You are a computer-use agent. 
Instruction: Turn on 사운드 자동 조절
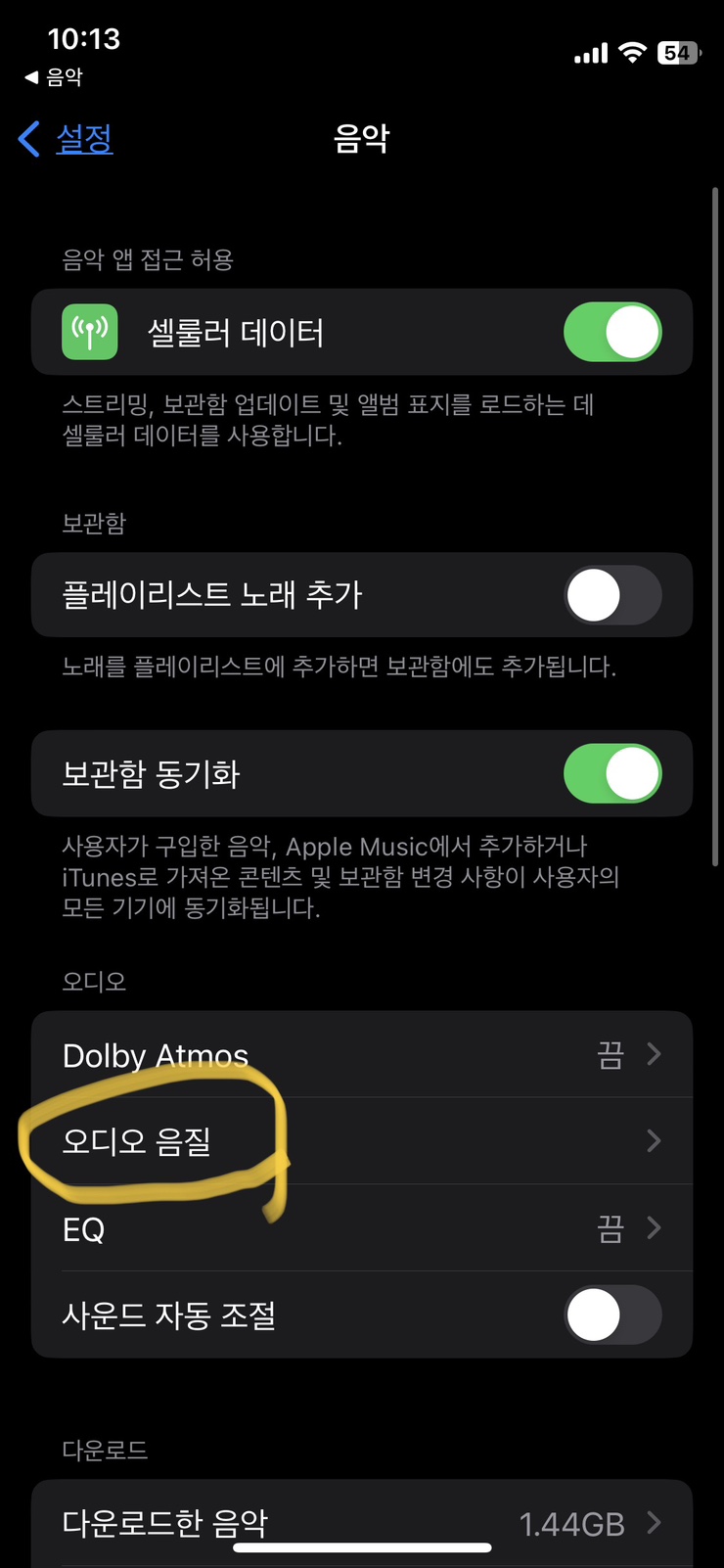(x=612, y=1314)
